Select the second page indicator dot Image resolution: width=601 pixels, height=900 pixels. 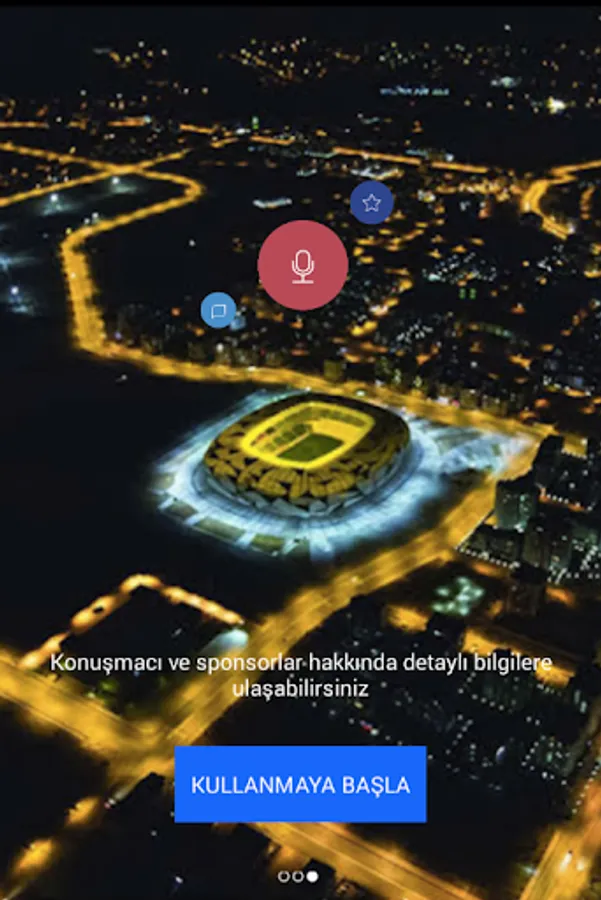coord(298,876)
